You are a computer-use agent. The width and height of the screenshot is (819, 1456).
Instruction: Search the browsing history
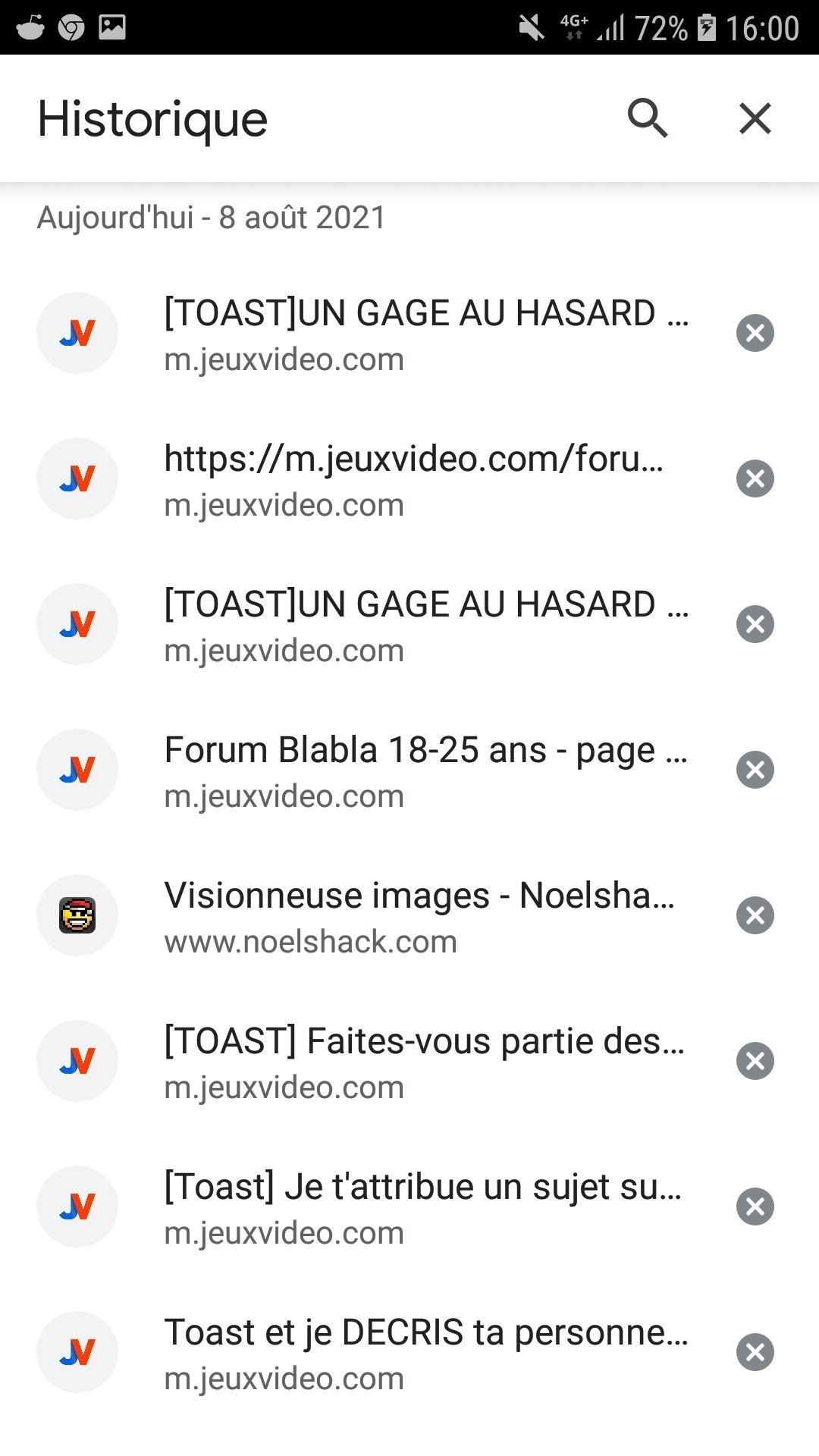click(647, 118)
